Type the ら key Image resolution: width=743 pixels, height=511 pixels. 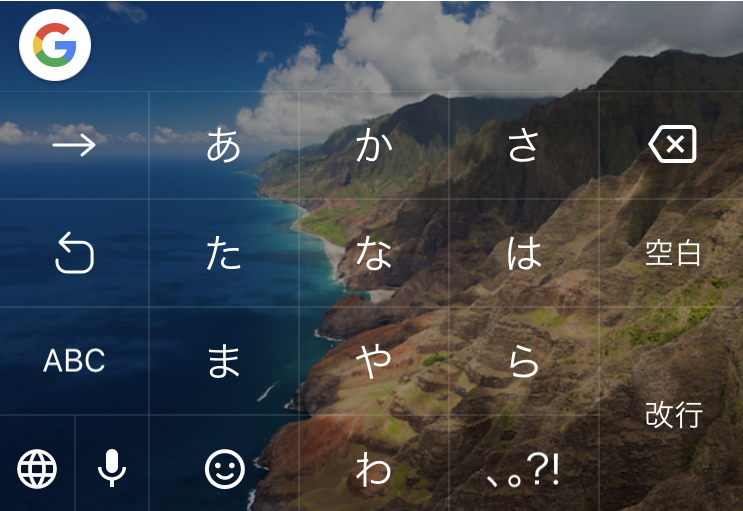(524, 361)
